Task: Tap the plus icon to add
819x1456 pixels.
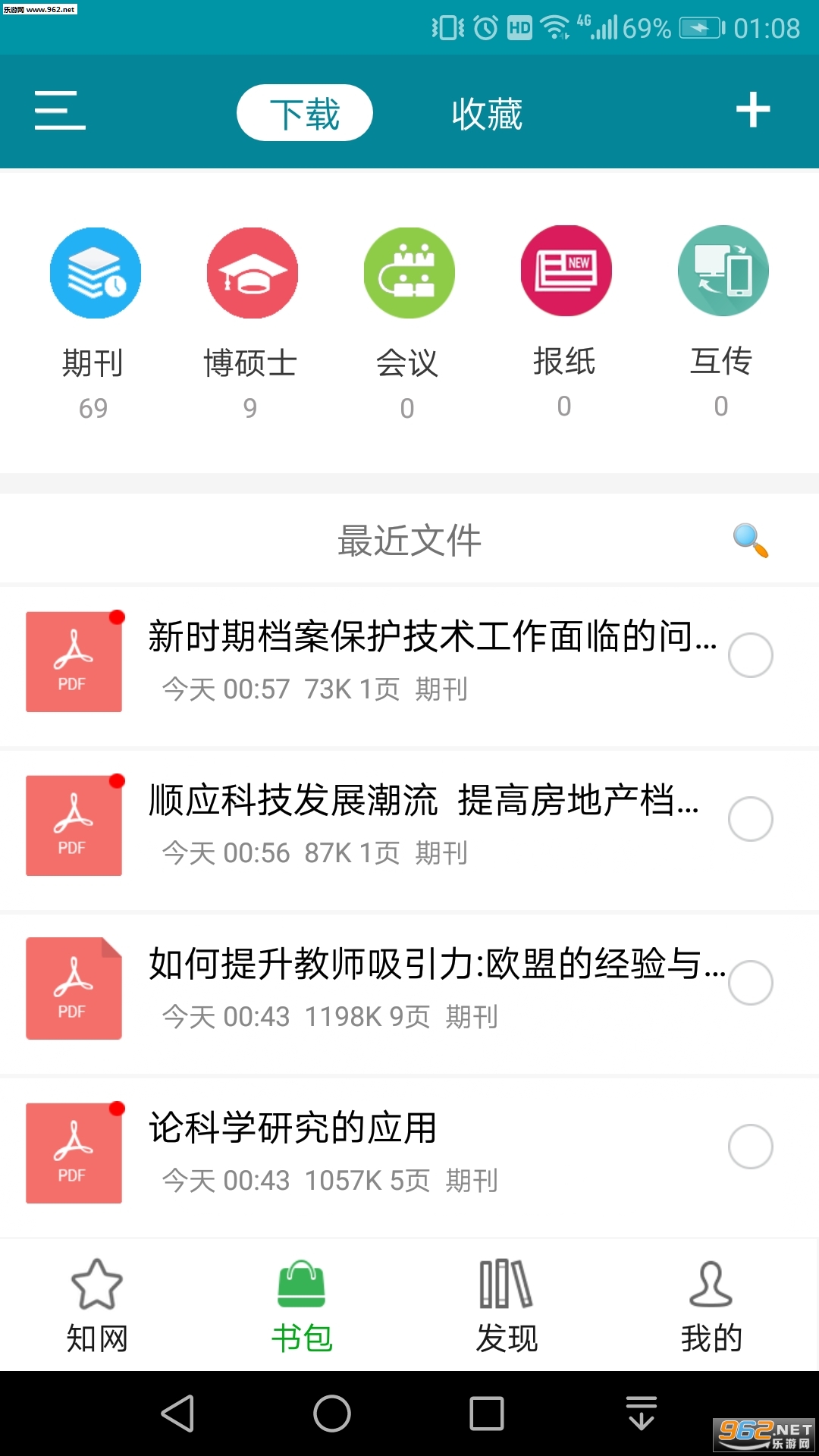Action: [753, 111]
